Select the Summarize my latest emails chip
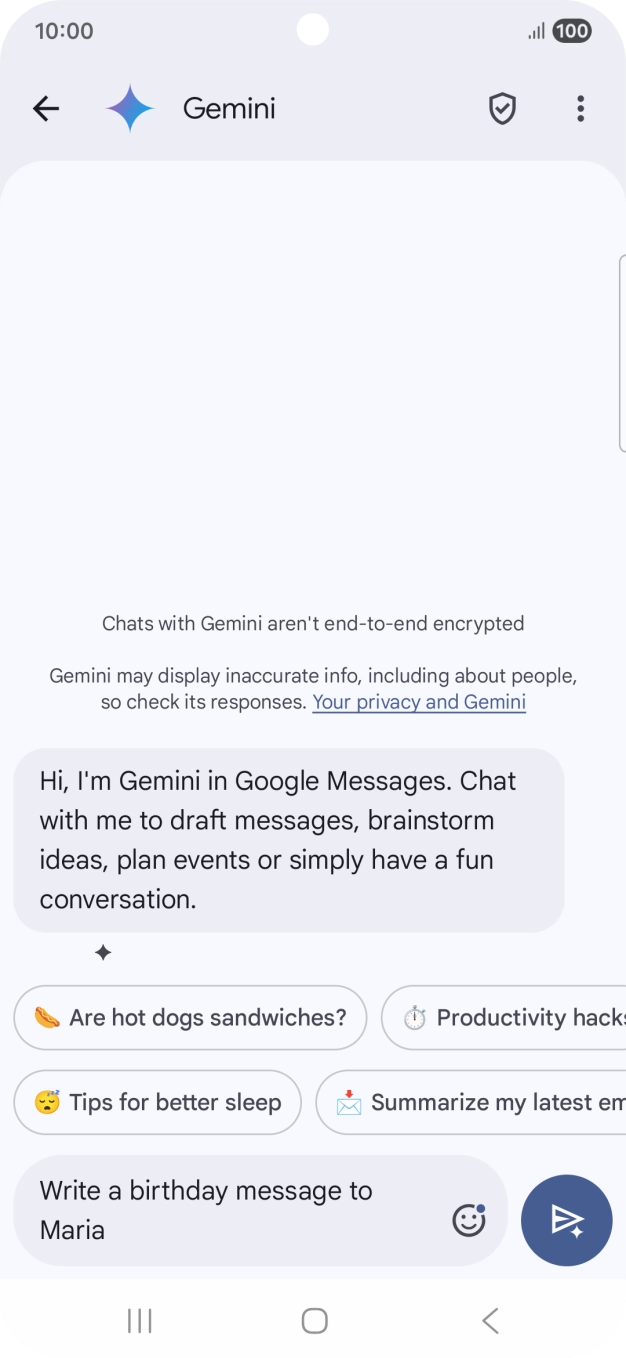This screenshot has height=1358, width=626. click(471, 1102)
